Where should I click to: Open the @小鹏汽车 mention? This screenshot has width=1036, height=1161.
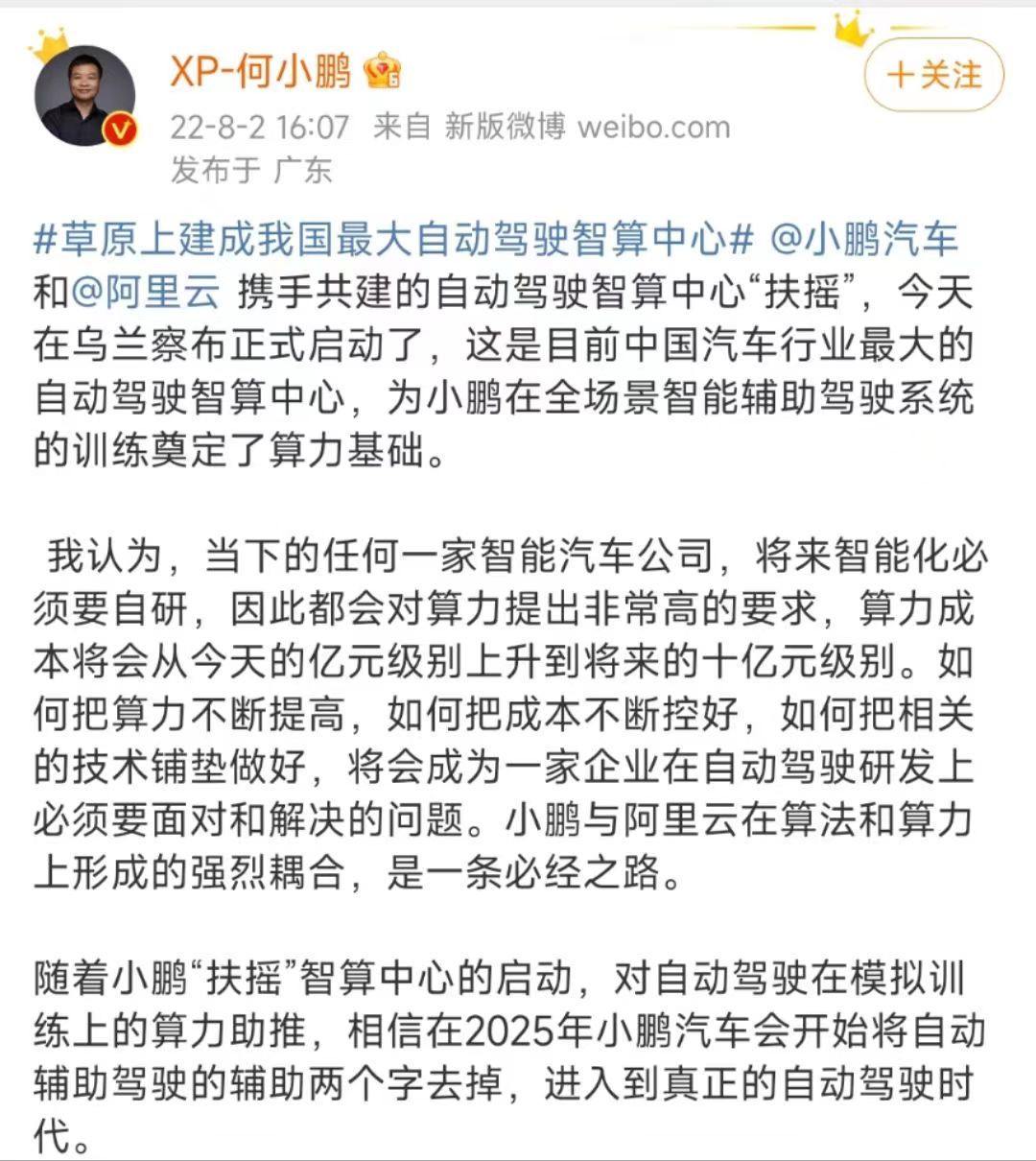863,239
